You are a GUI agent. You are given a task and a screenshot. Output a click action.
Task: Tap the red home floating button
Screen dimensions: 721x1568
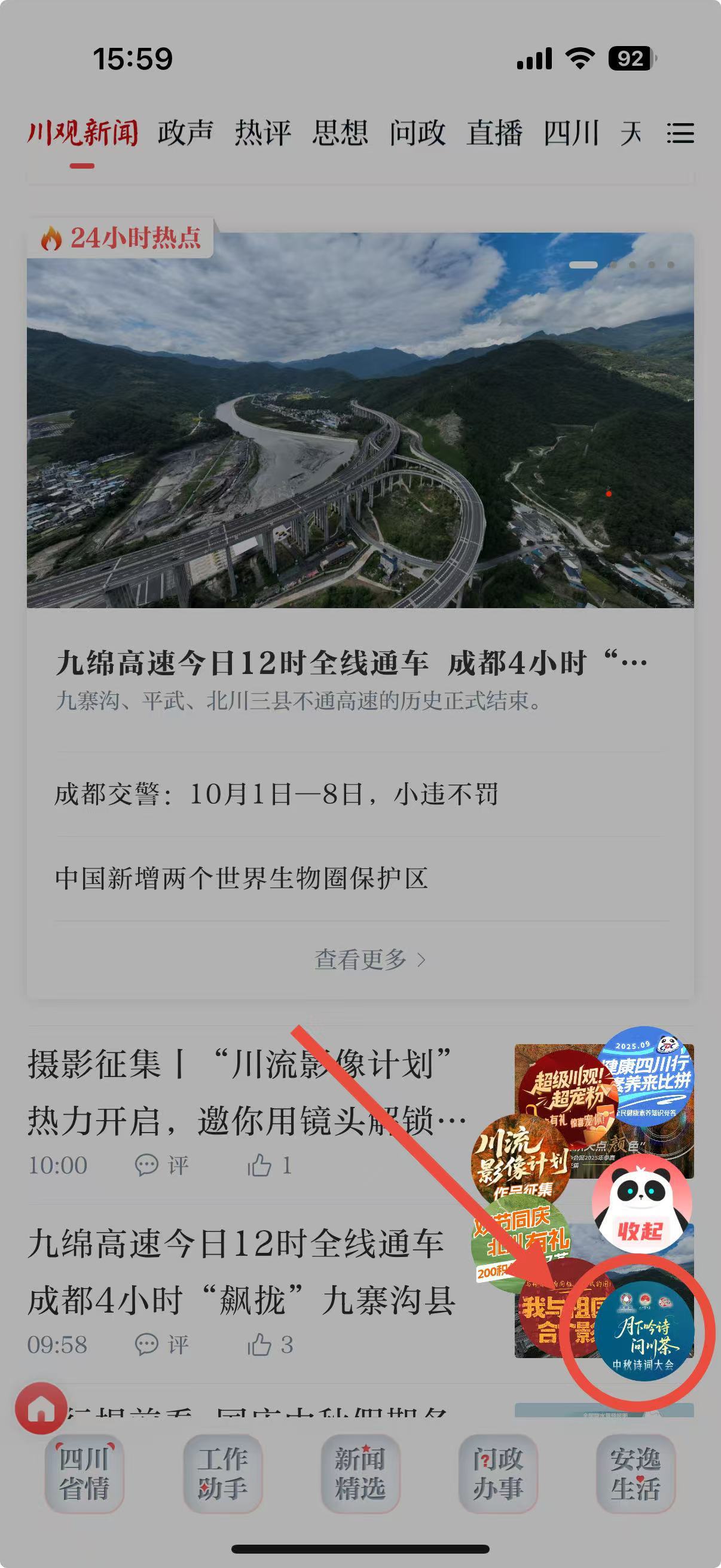41,1408
